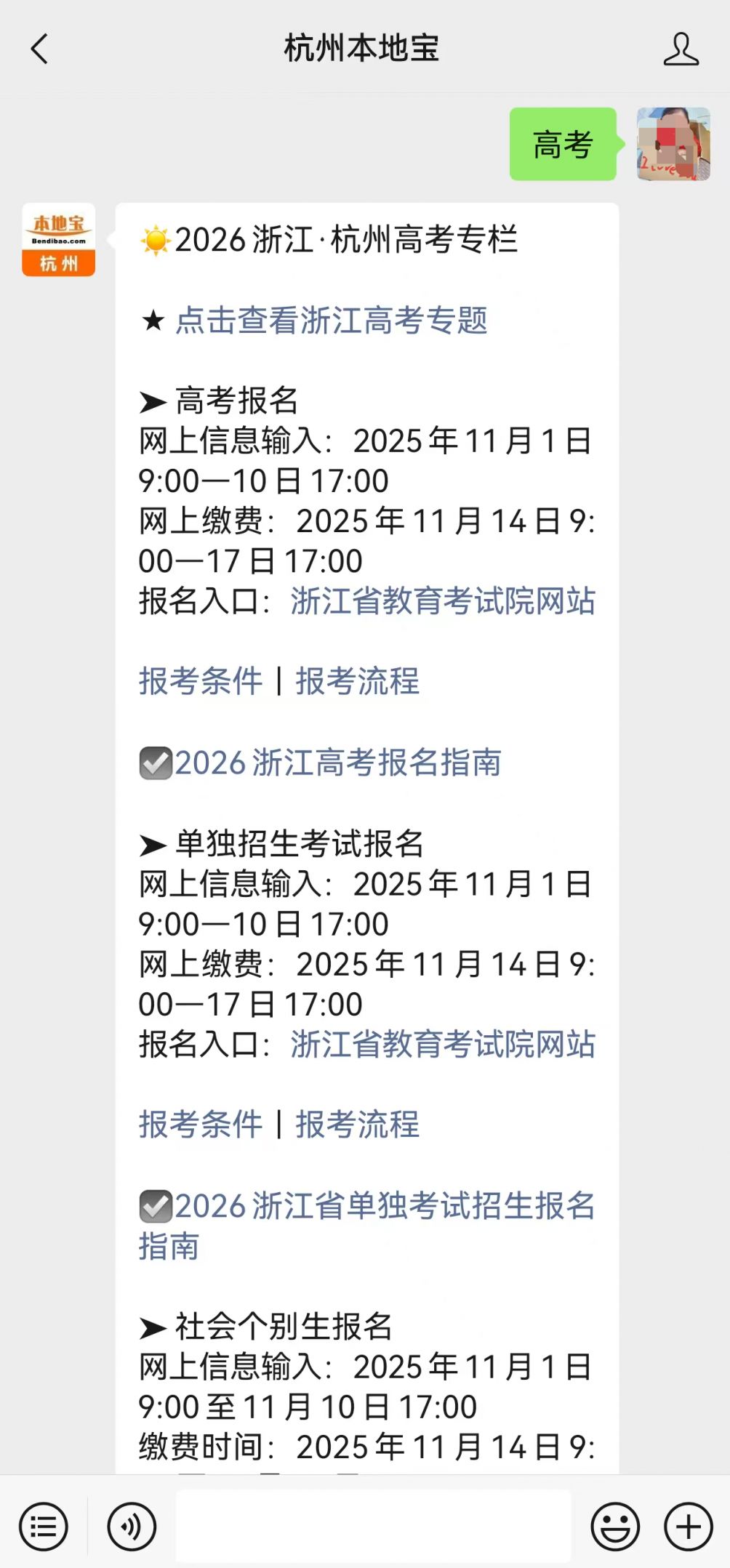Viewport: 730px width, 1568px height.
Task: Open the official account profile icon
Action: pyautogui.click(x=681, y=49)
